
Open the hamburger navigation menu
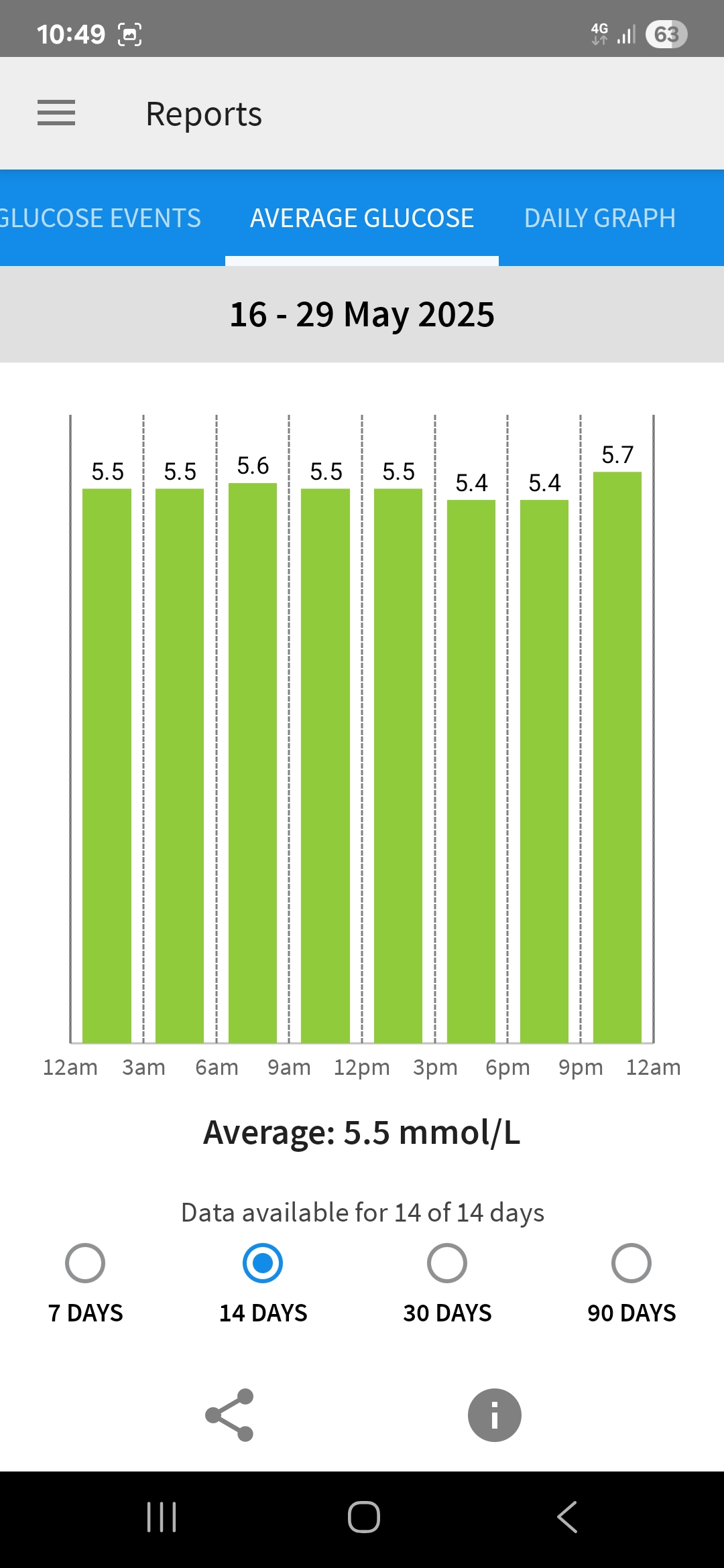pos(56,113)
